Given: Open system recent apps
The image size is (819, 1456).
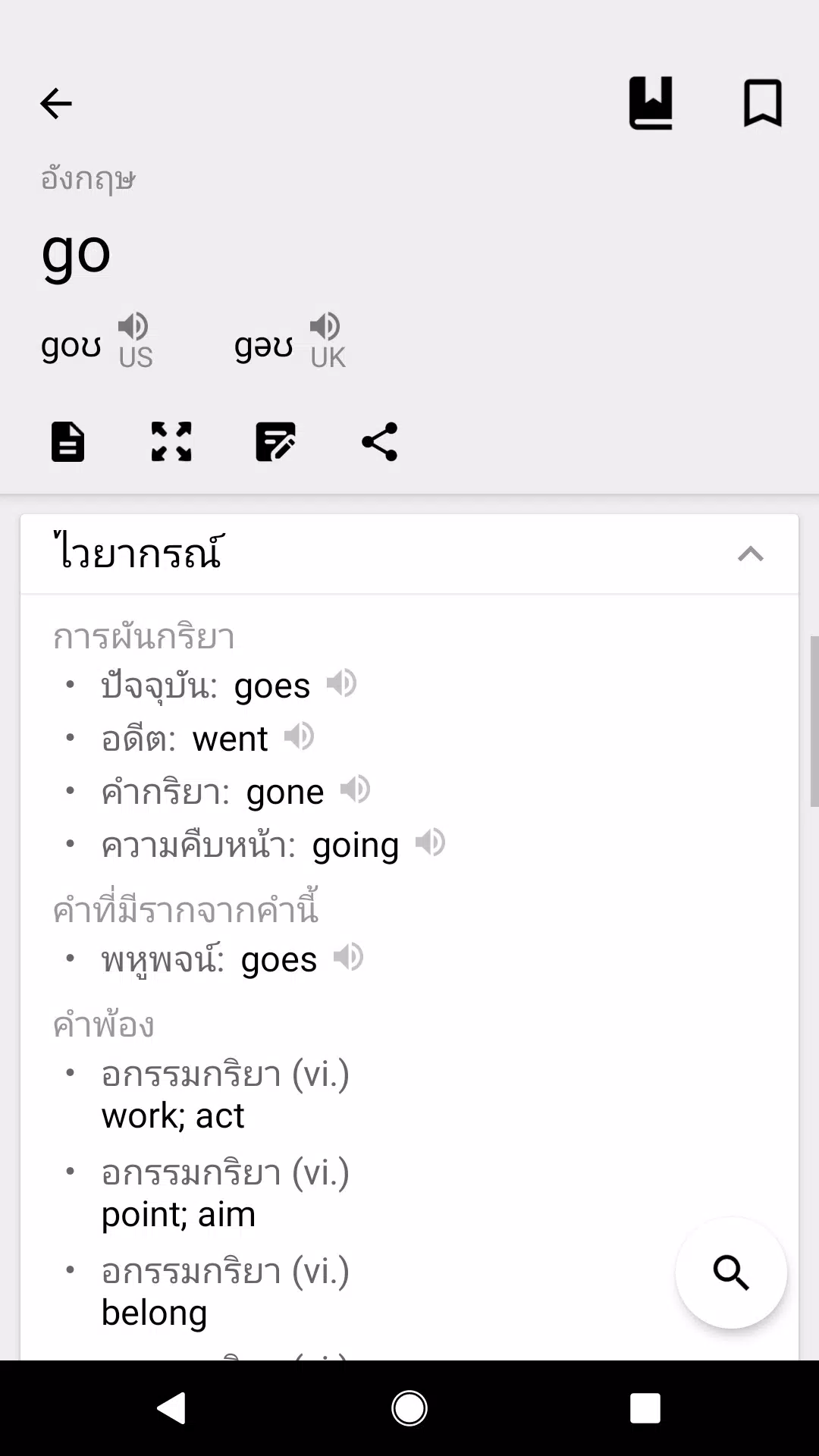Looking at the screenshot, I should tap(645, 1408).
